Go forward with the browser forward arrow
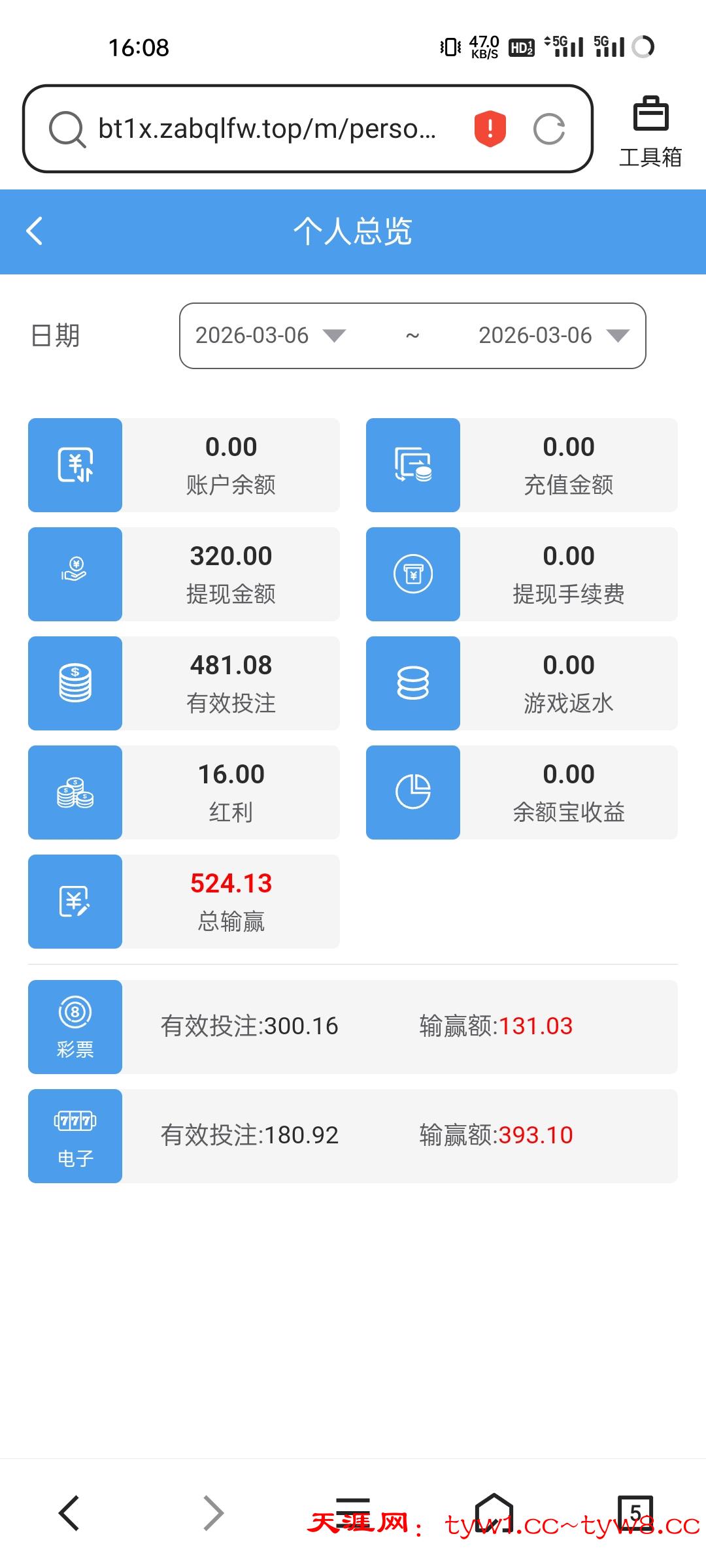The height and width of the screenshot is (1568, 706). click(213, 1512)
